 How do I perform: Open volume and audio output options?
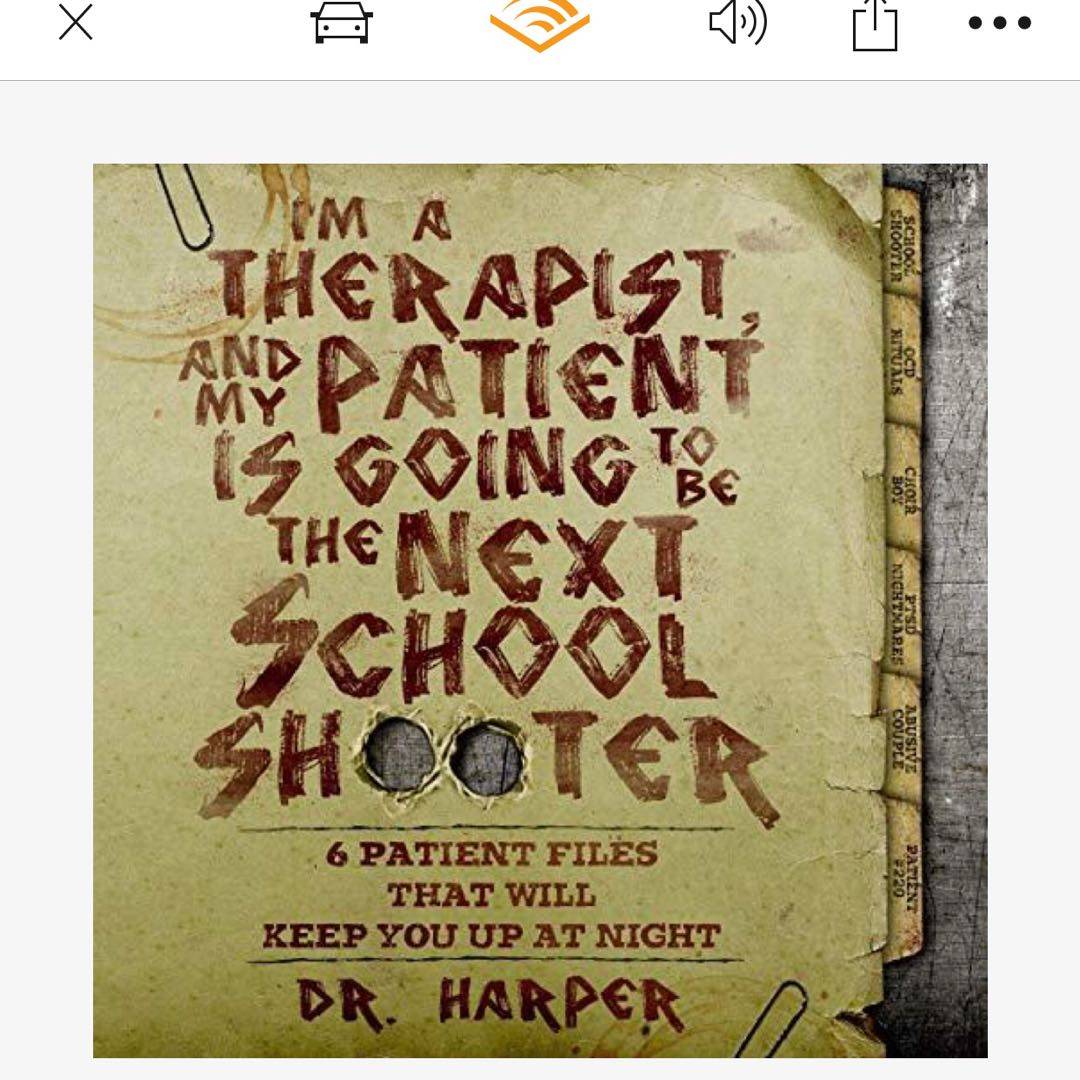(737, 22)
